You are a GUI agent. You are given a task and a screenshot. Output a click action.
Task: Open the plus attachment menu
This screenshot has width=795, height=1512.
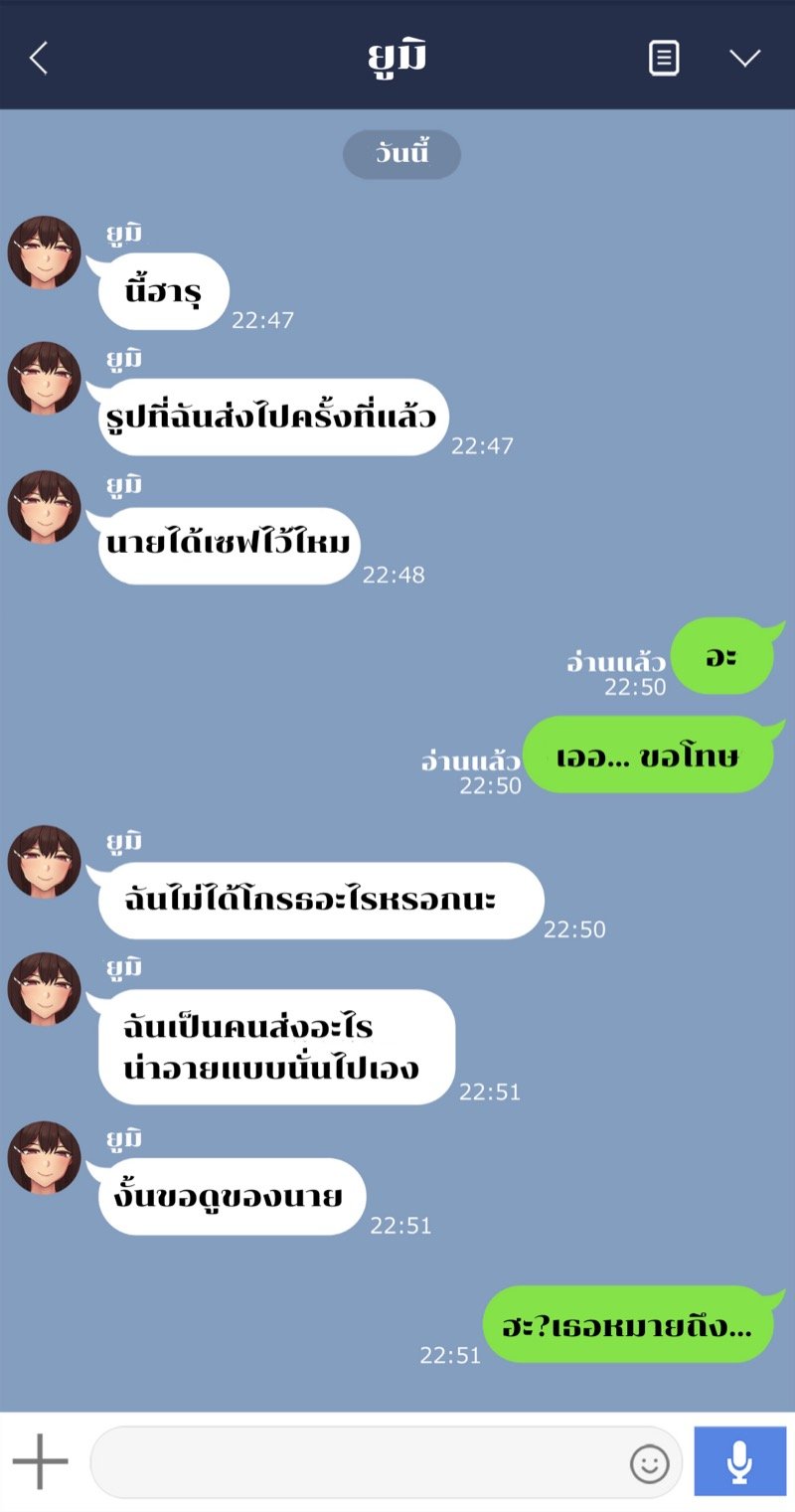(x=41, y=1461)
